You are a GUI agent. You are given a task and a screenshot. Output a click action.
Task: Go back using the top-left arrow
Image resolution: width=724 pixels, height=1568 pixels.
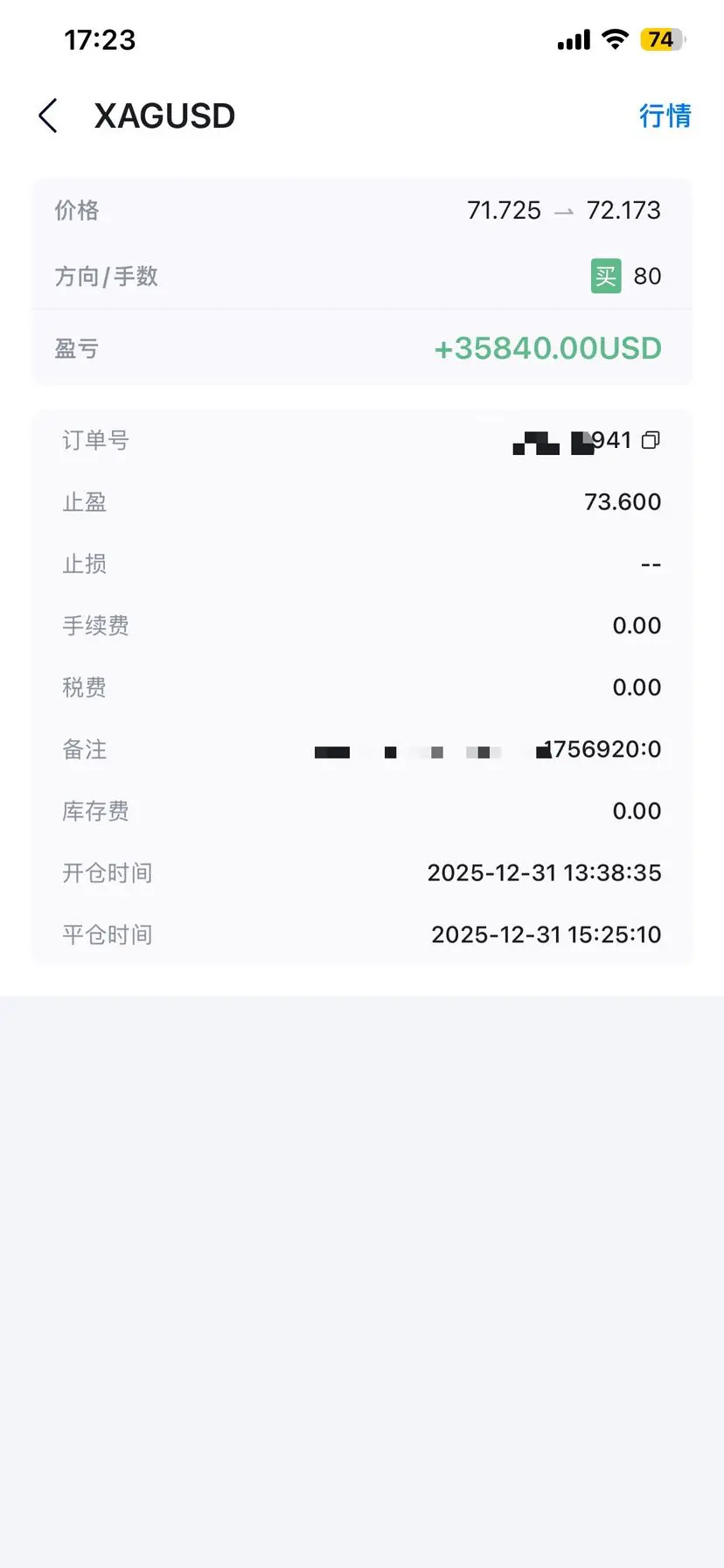coord(49,115)
